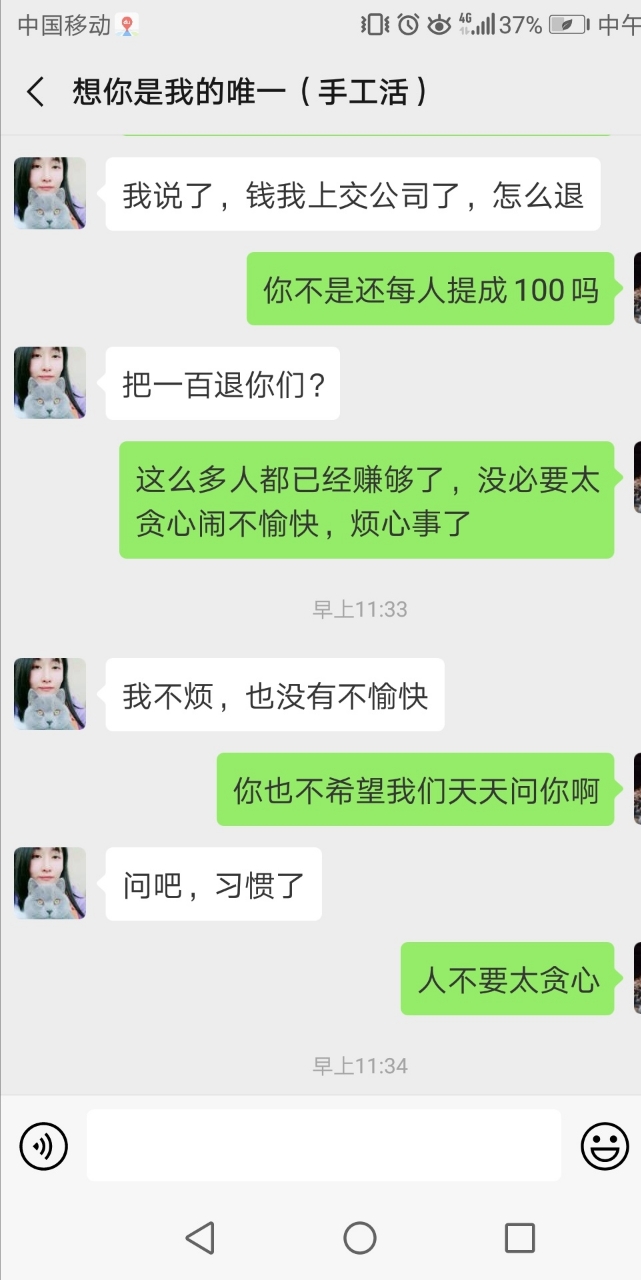The image size is (641, 1280).
Task: Open the recent apps overview
Action: point(520,1238)
